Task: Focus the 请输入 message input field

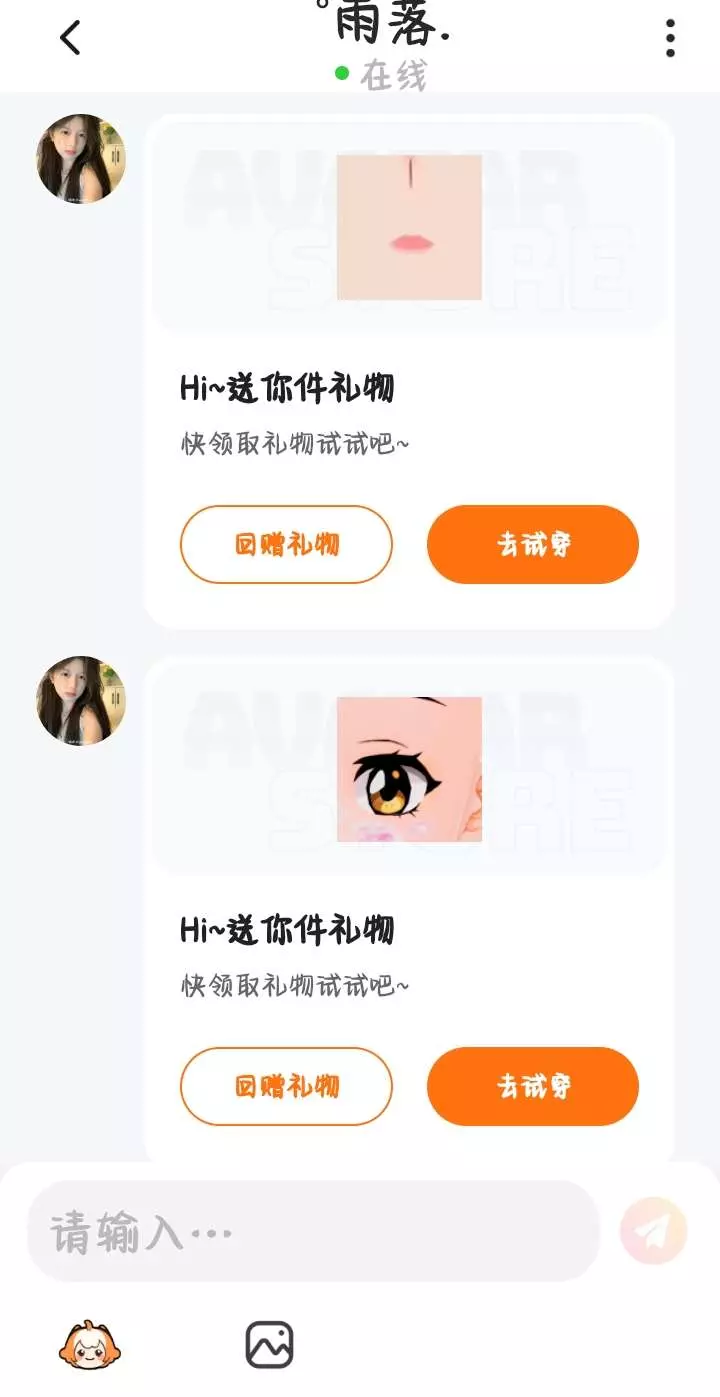Action: pyautogui.click(x=313, y=1231)
